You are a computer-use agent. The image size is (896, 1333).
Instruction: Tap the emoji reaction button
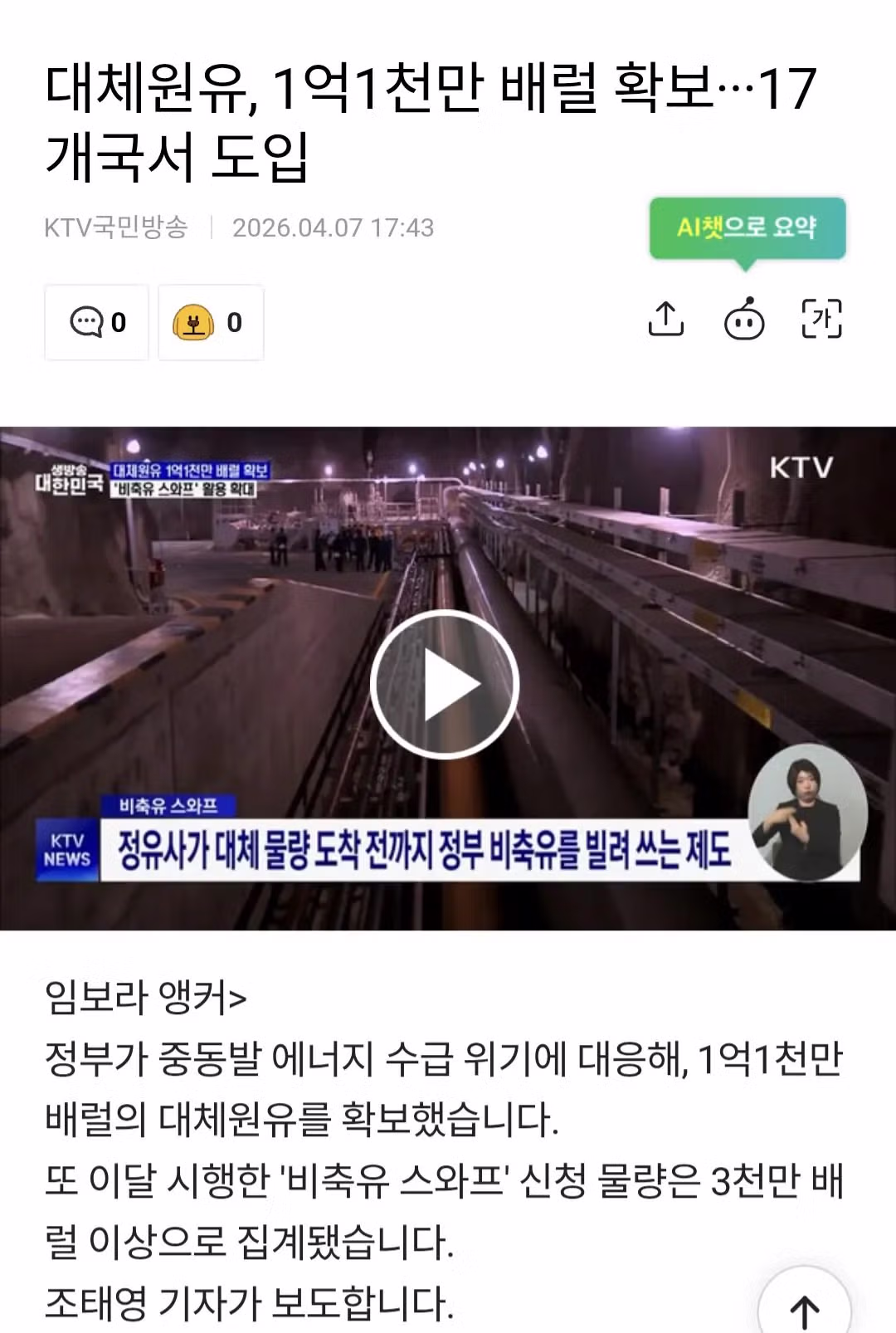tap(211, 322)
